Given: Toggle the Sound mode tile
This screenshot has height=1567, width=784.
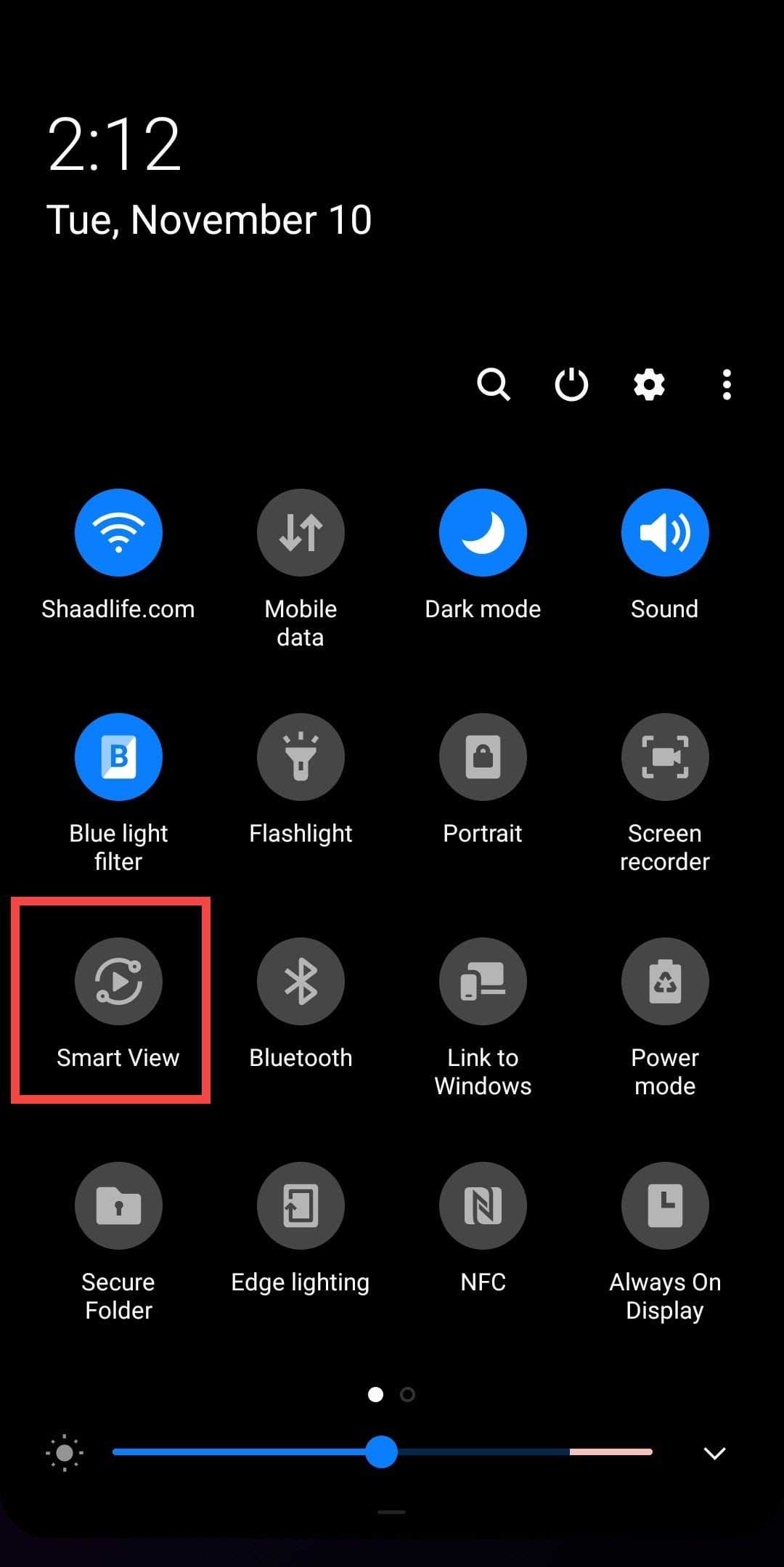Looking at the screenshot, I should pos(665,532).
